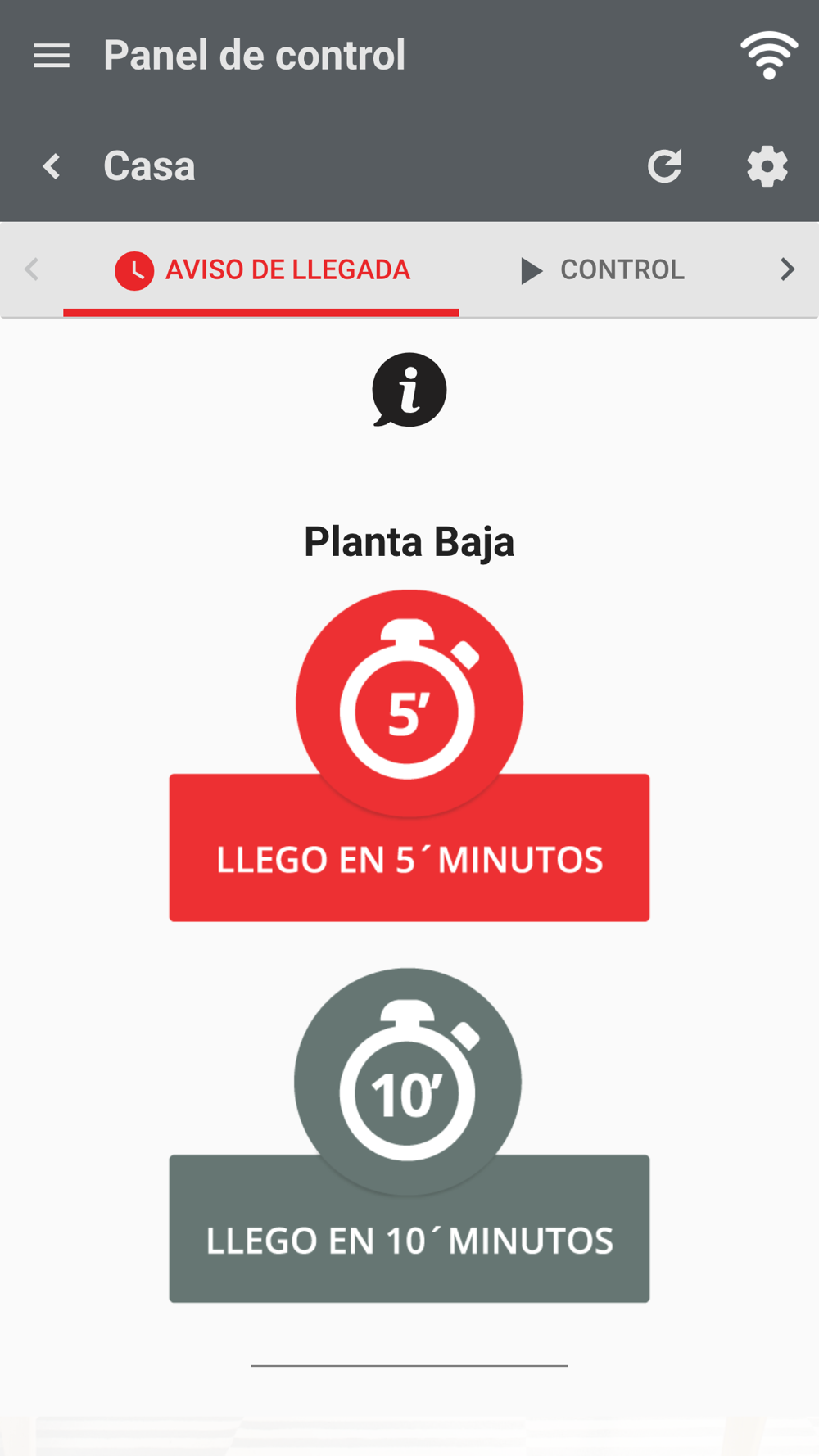Show next tabs with right chevron
819x1456 pixels.
click(787, 269)
